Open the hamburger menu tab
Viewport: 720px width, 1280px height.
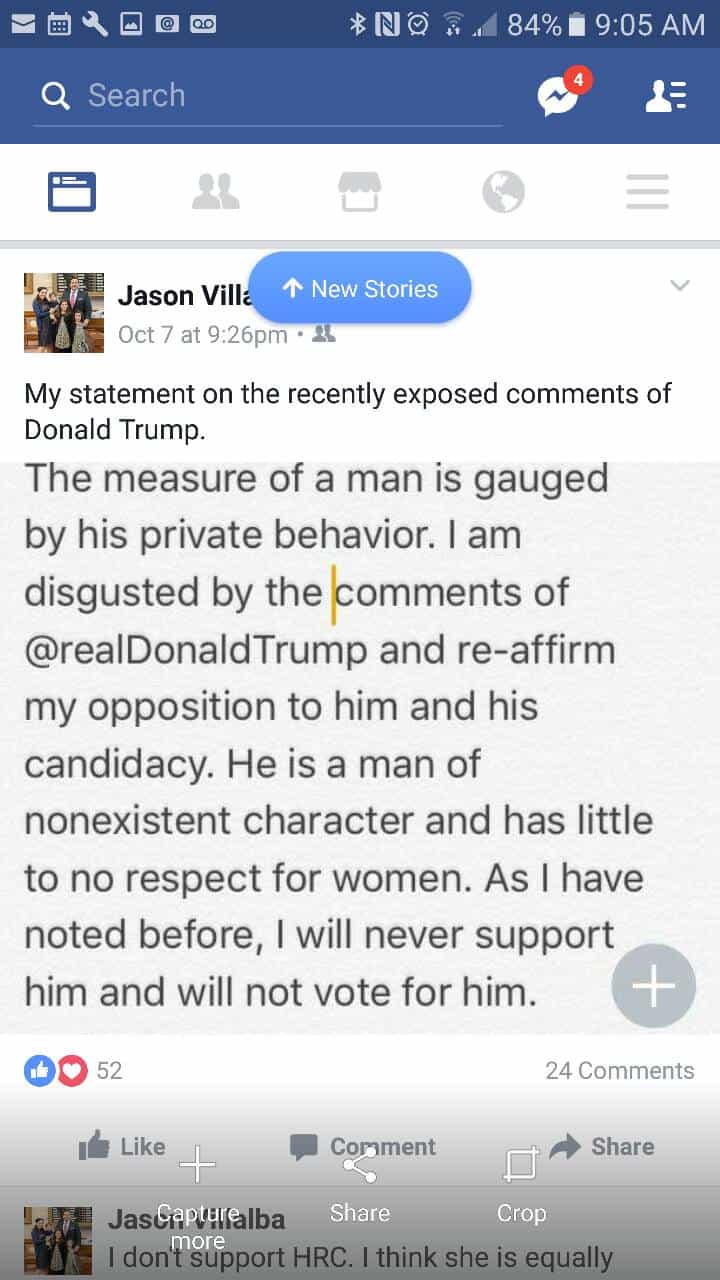point(647,191)
